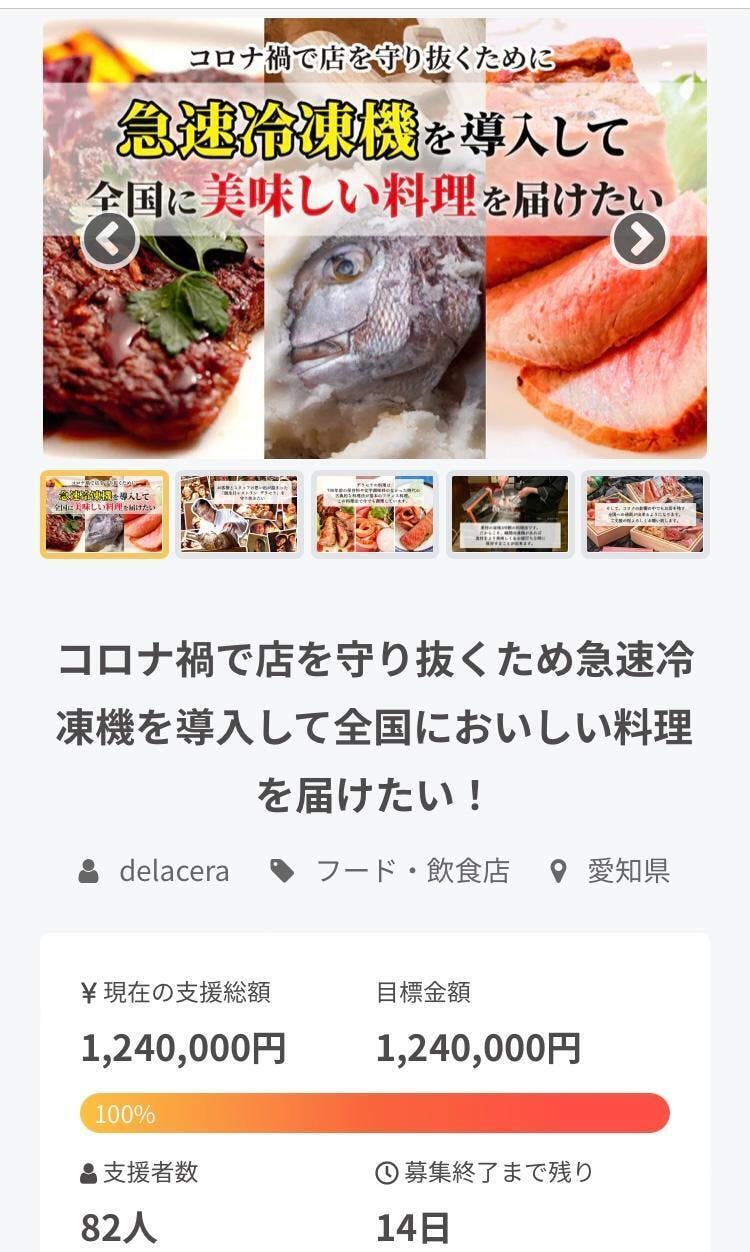Select the second thumbnail with chef collage
Image resolution: width=750 pixels, height=1252 pixels.
click(239, 514)
